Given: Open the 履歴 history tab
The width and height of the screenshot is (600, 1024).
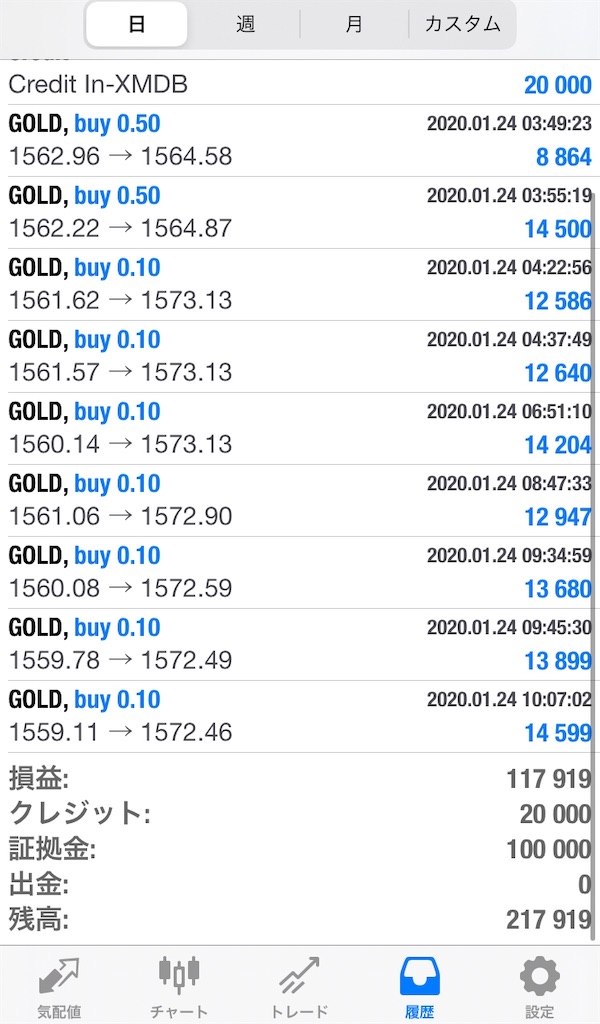Looking at the screenshot, I should (x=420, y=985).
